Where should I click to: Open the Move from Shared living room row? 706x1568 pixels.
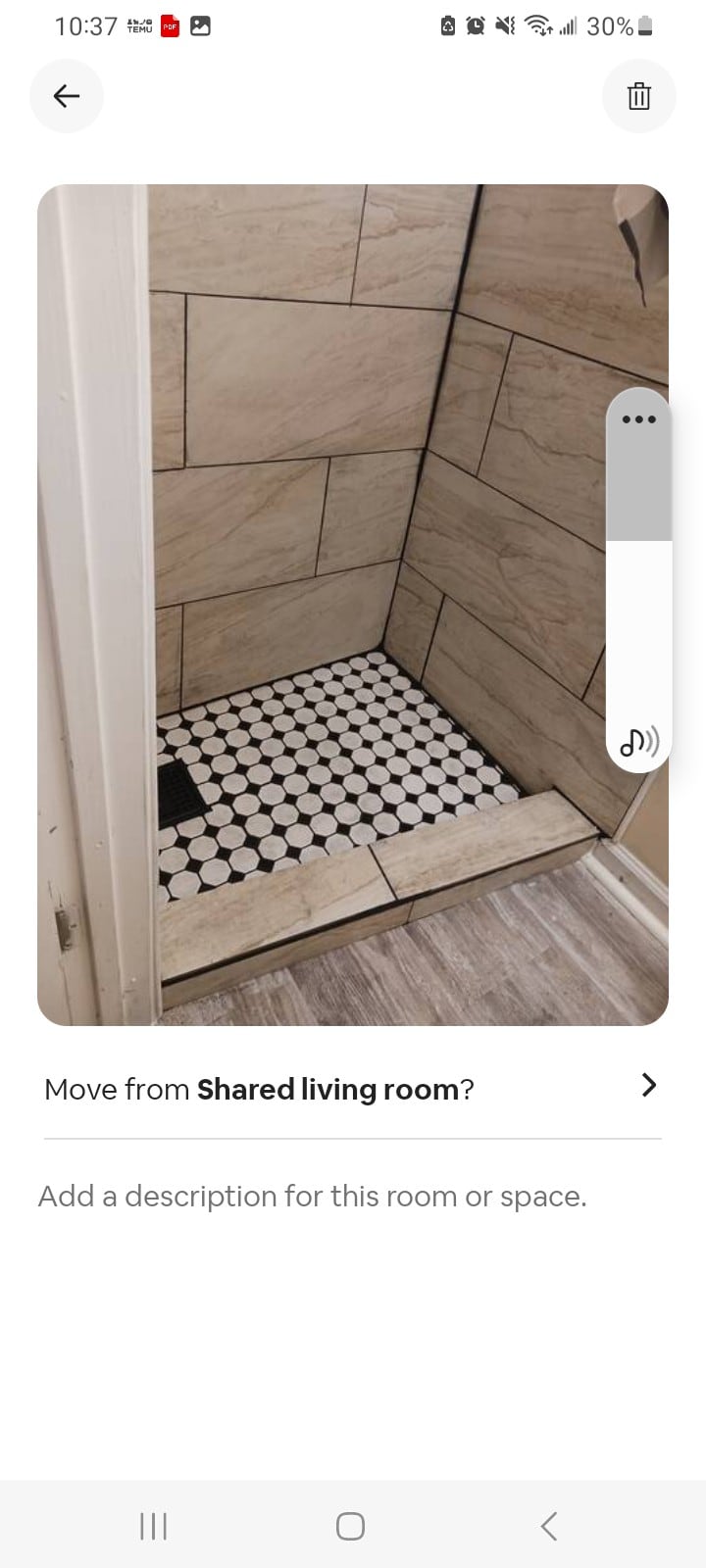tap(353, 1088)
